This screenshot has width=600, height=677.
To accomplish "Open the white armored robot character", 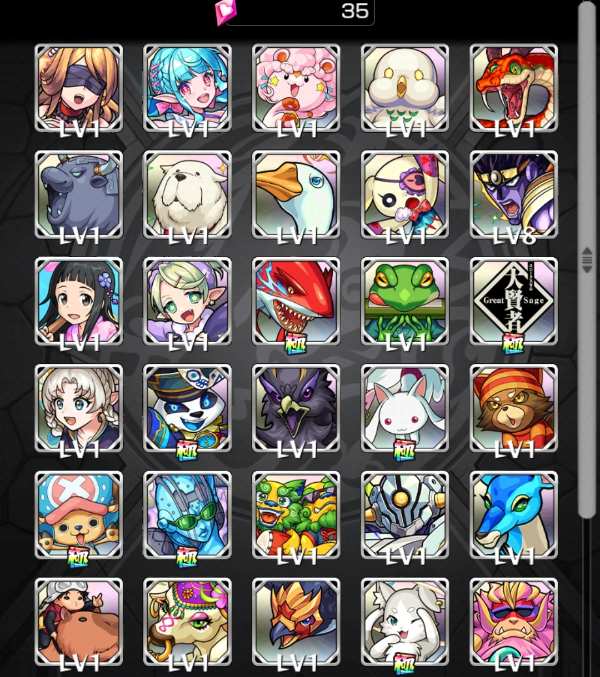I will (x=405, y=515).
